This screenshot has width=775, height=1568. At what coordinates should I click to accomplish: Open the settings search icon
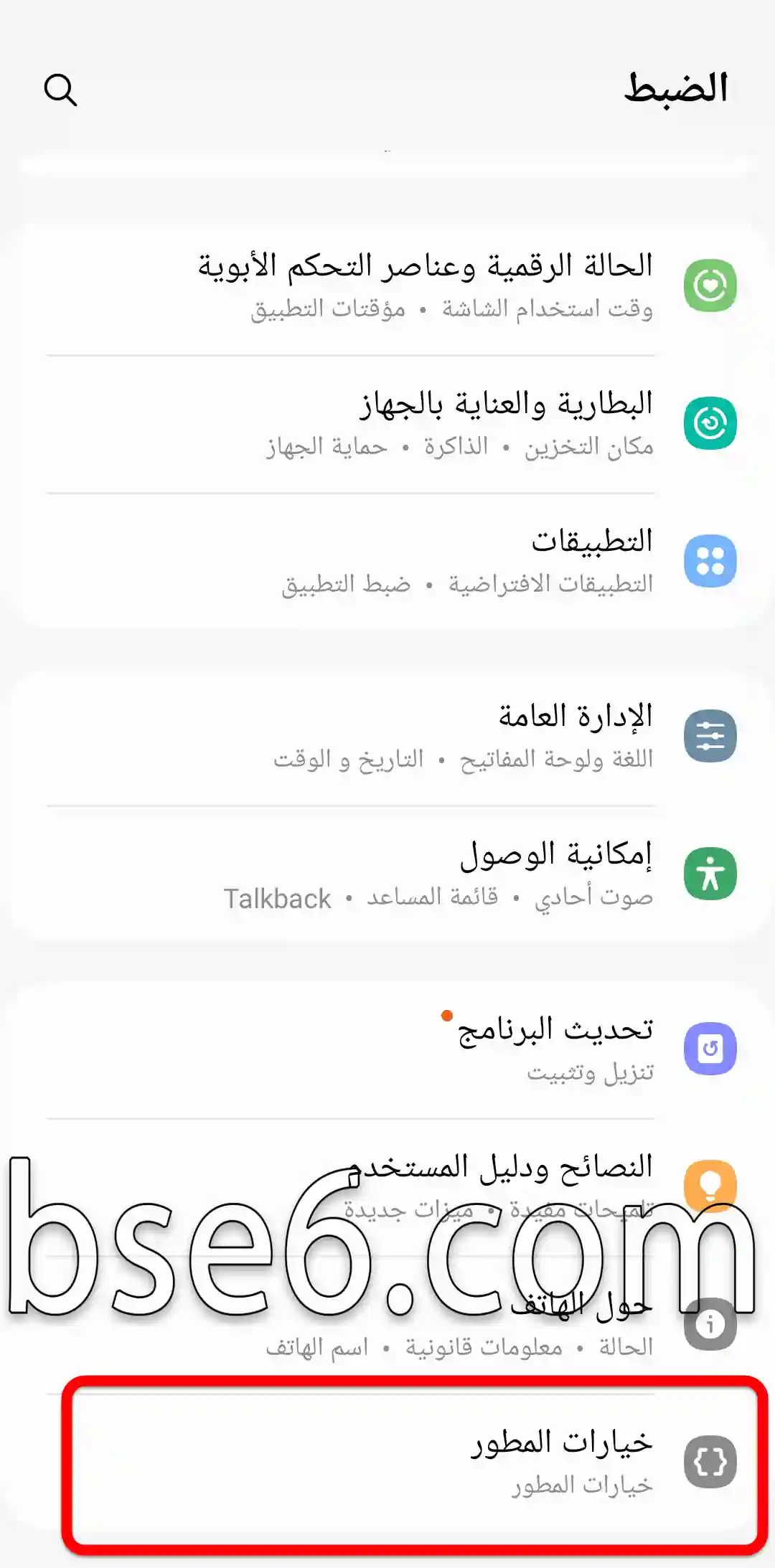pyautogui.click(x=60, y=90)
